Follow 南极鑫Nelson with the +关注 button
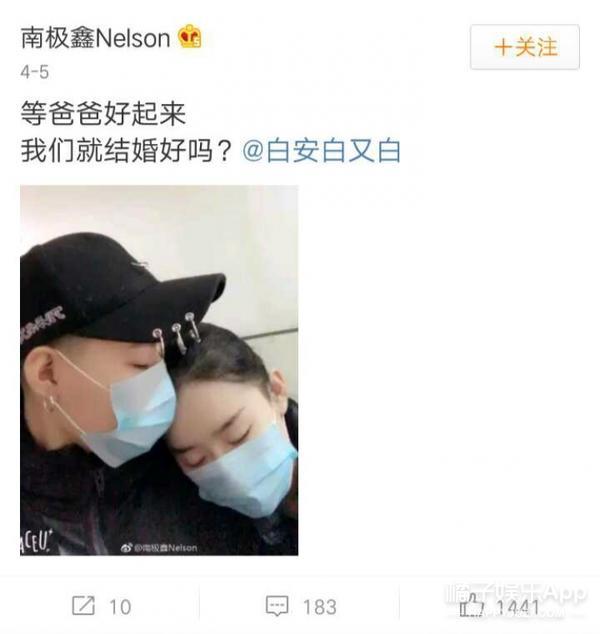 (524, 47)
